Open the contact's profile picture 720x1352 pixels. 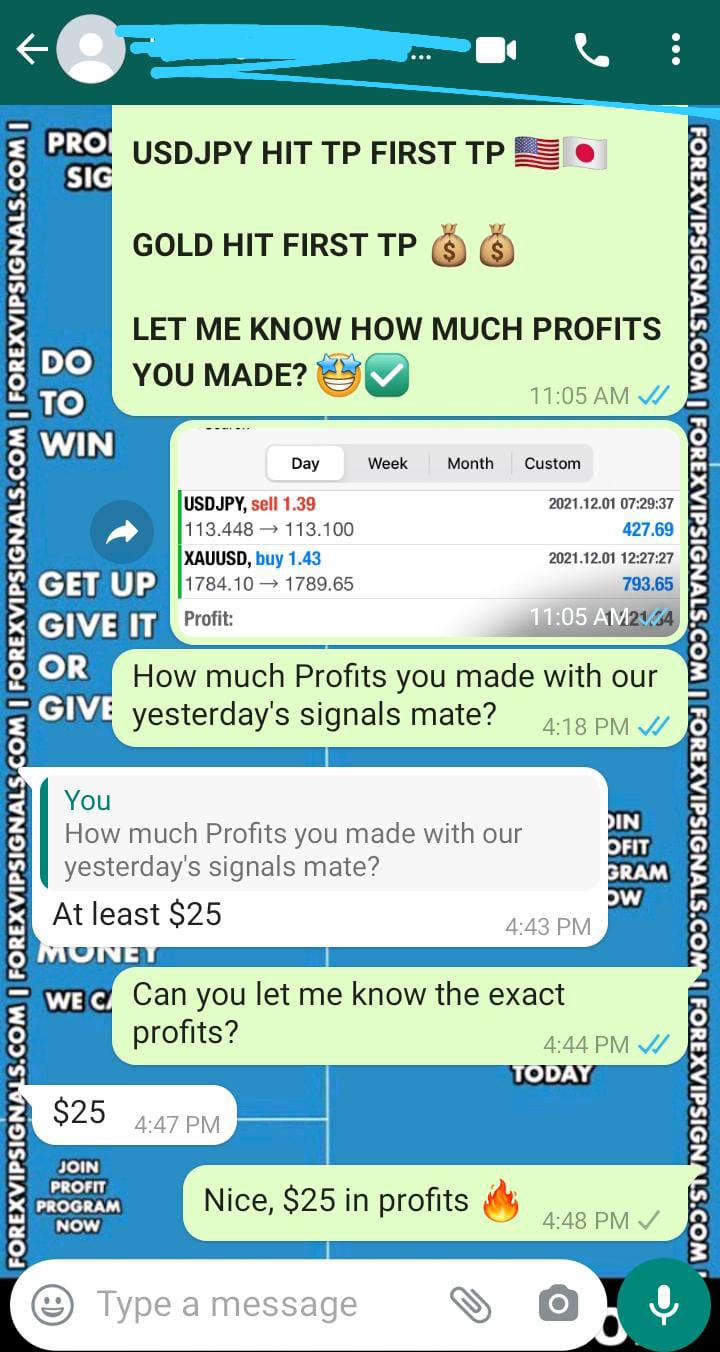[x=91, y=50]
